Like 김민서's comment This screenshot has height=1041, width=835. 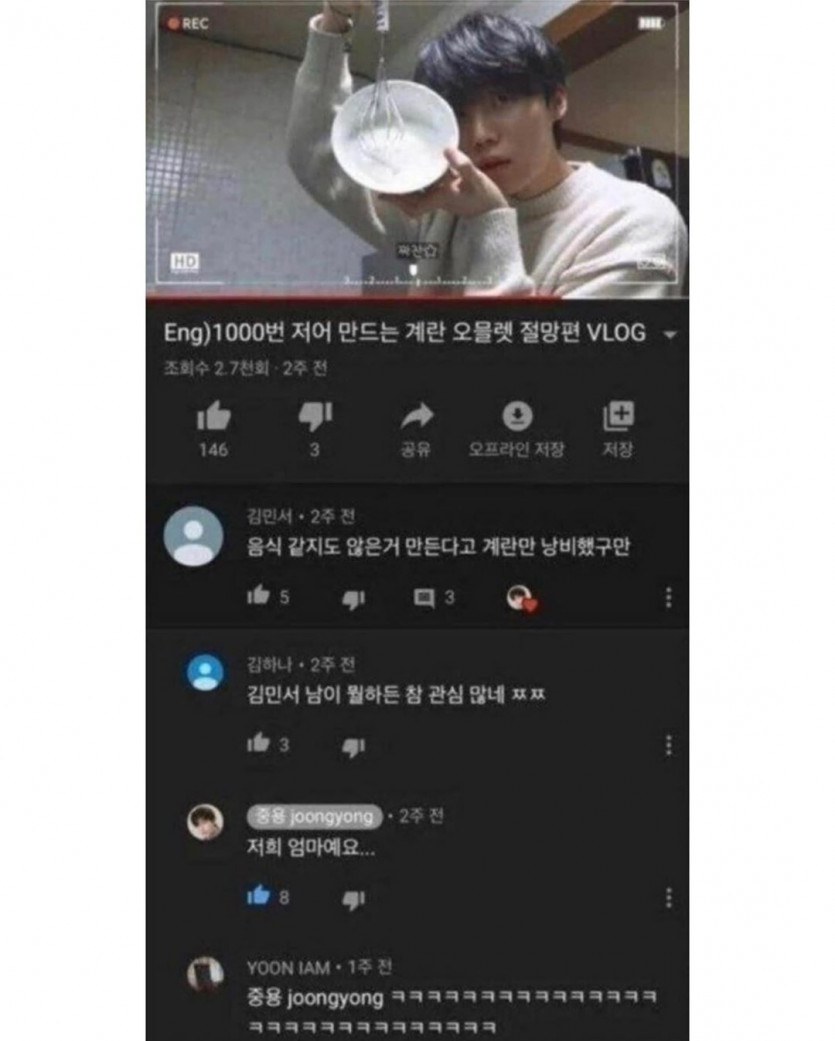259,597
